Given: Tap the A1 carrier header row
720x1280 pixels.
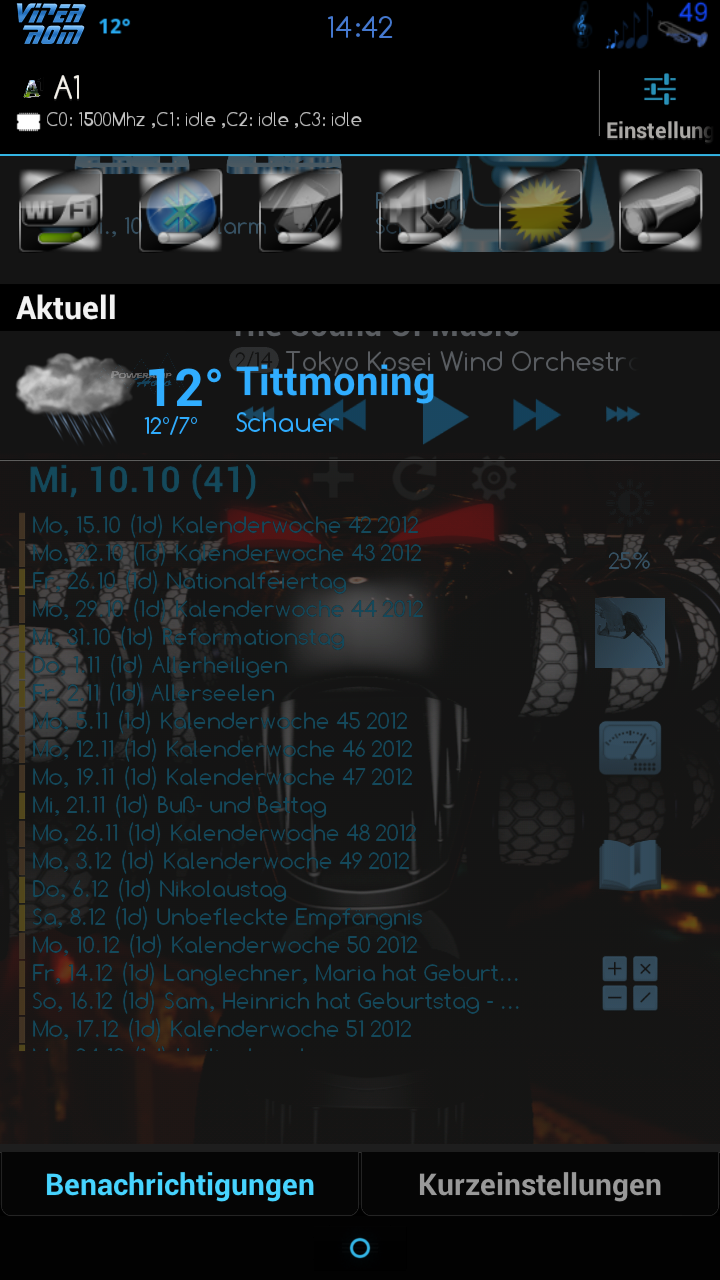Looking at the screenshot, I should click(x=298, y=103).
